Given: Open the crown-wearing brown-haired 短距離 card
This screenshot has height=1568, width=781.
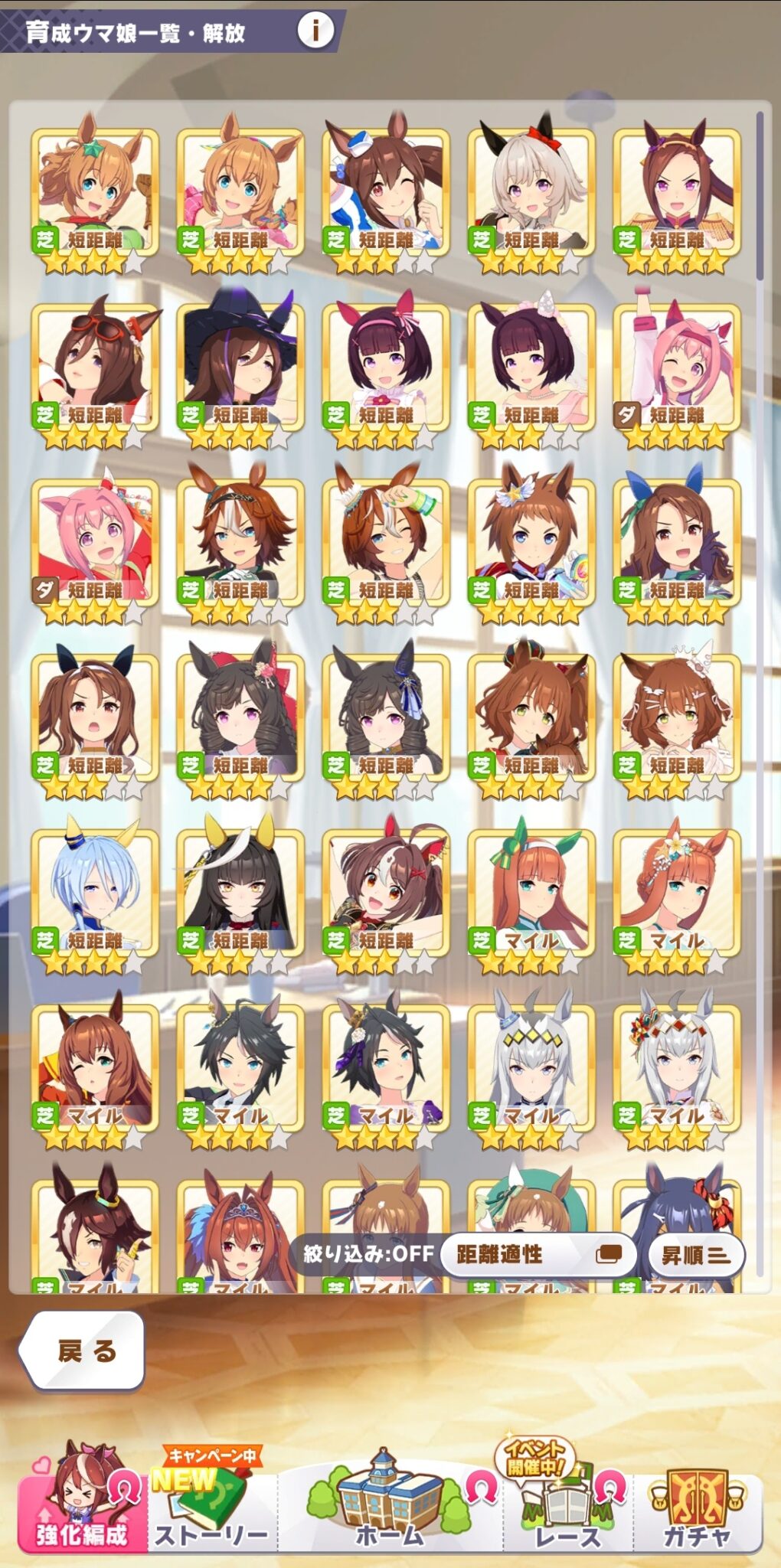Looking at the screenshot, I should pyautogui.click(x=531, y=719).
